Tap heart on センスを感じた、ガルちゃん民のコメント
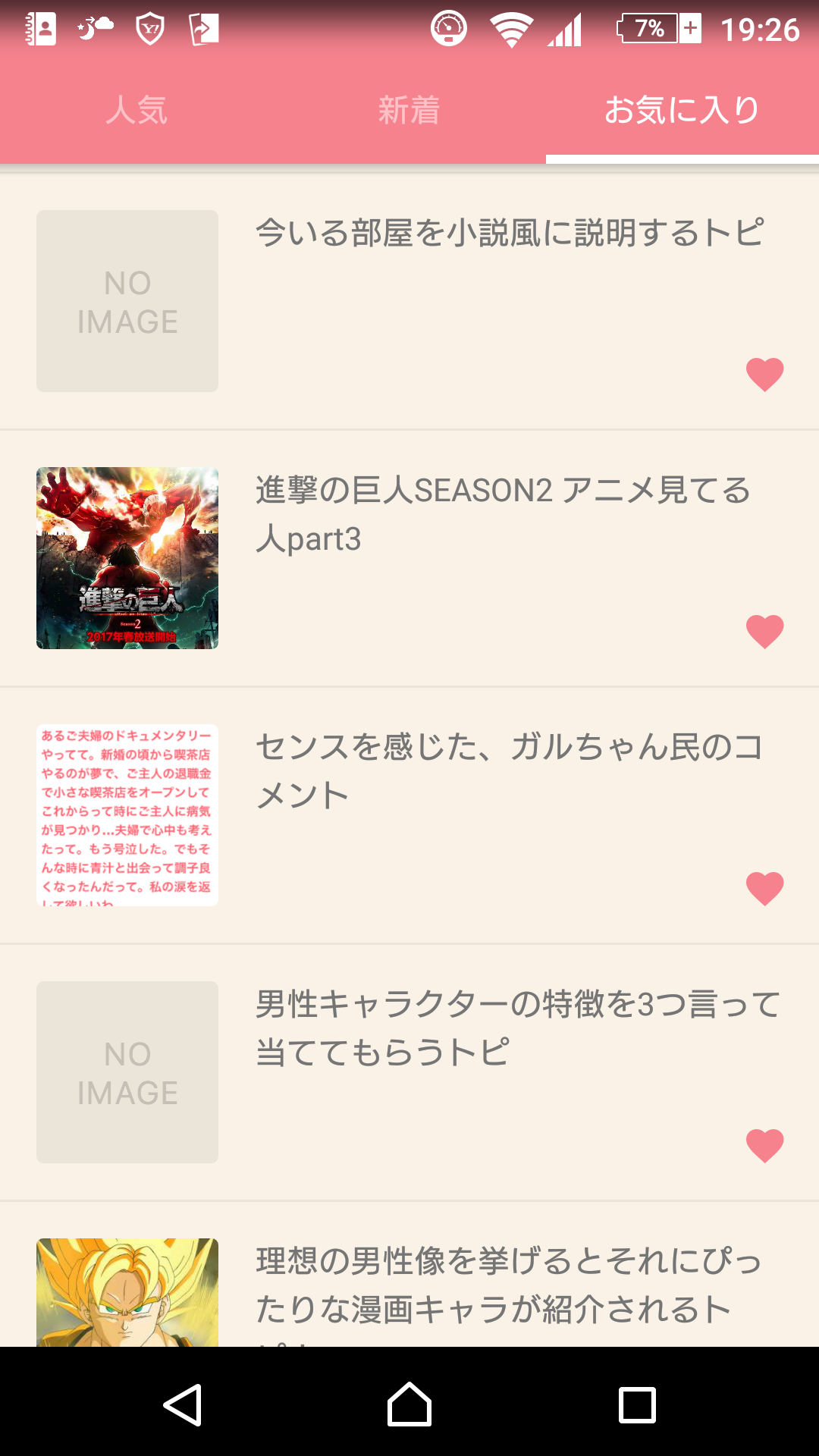 point(764,889)
